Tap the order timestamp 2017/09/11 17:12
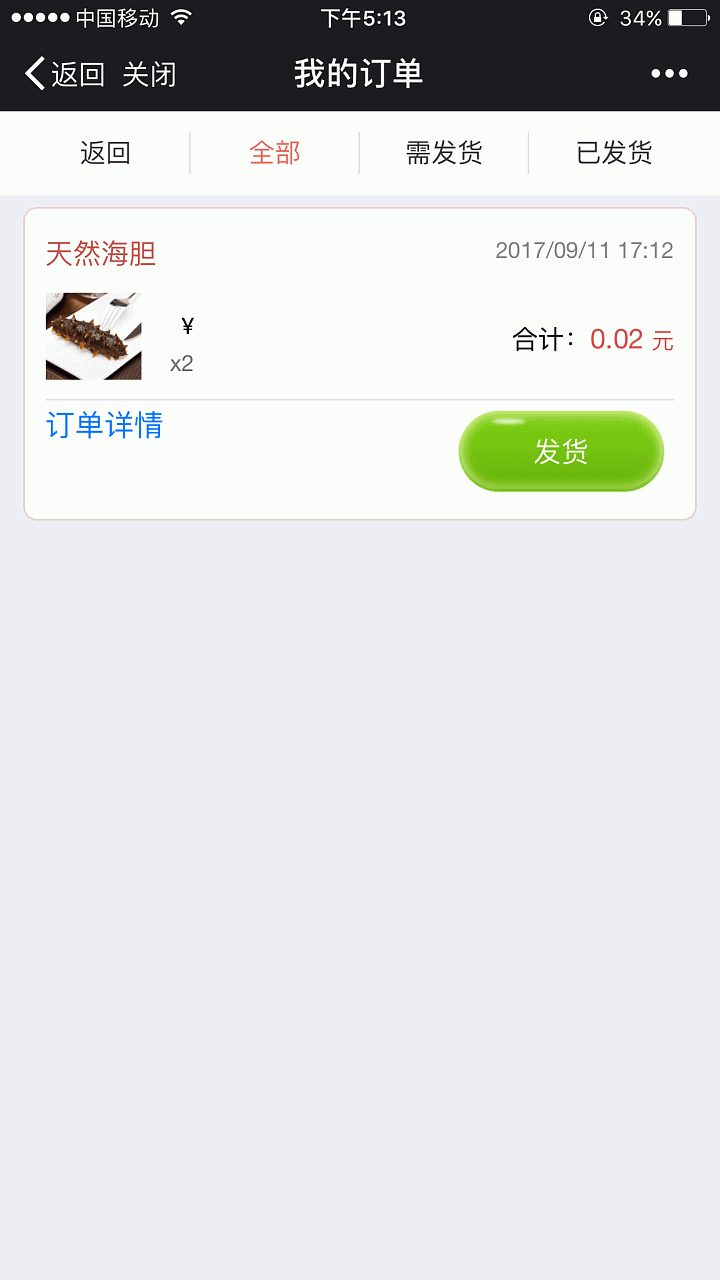The image size is (720, 1280). coord(585,251)
